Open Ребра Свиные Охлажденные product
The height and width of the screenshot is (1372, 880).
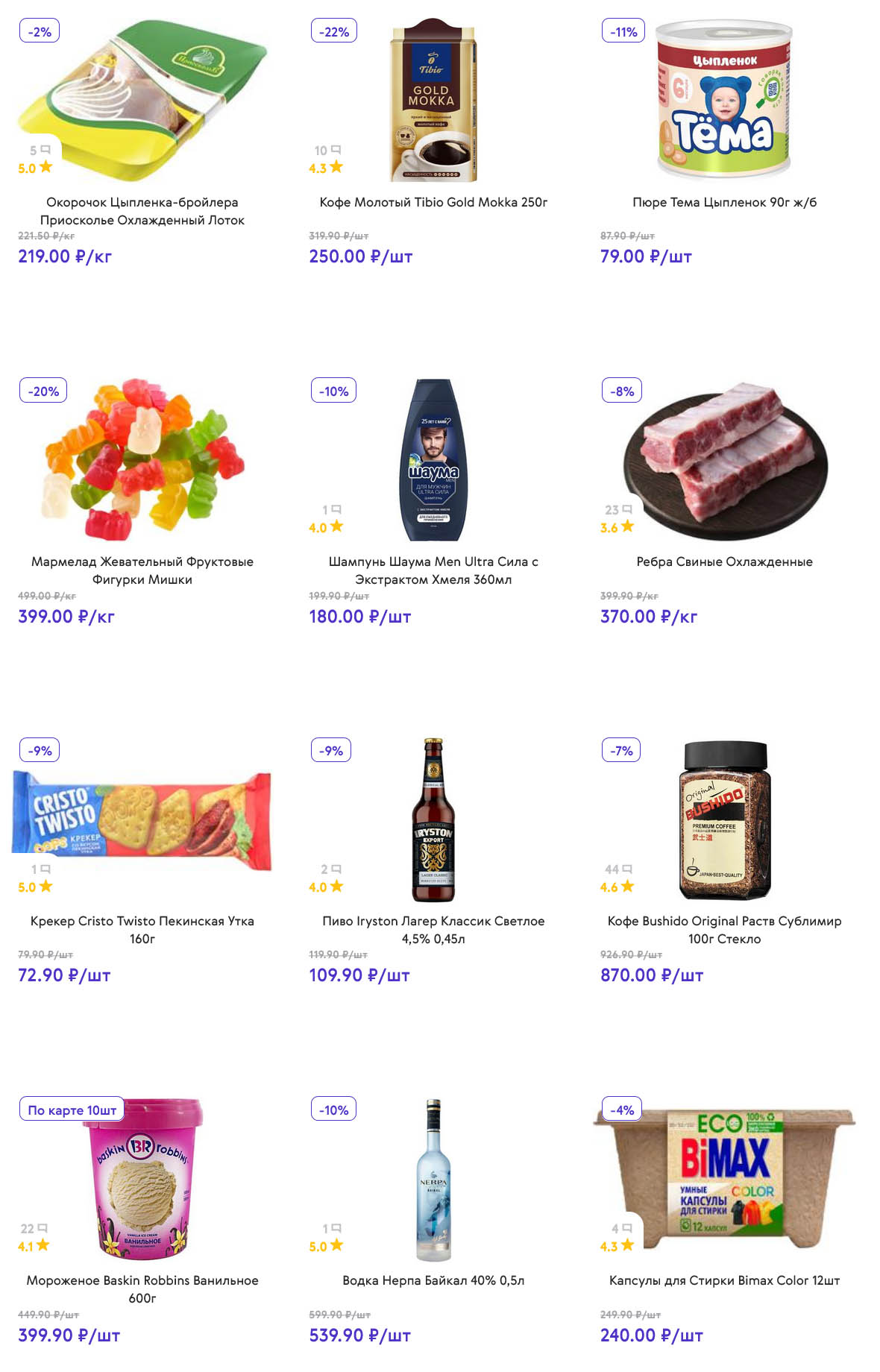724,561
